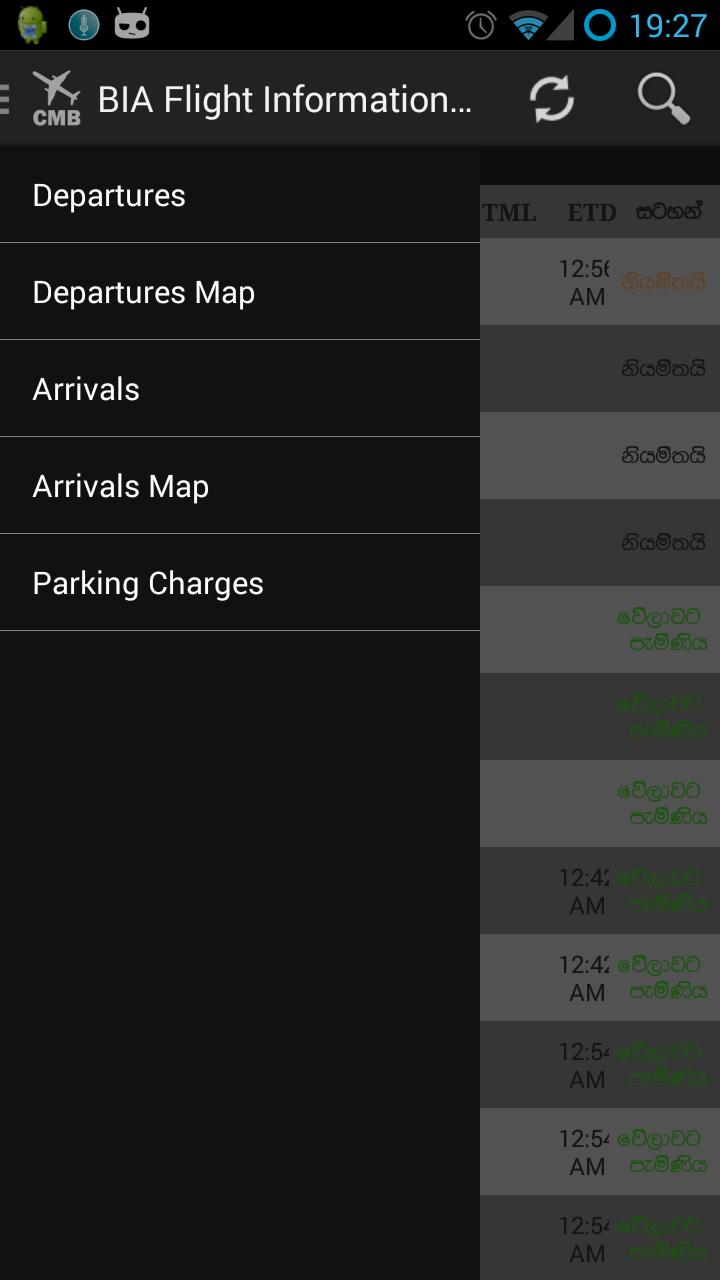Tap the Wi-Fi signal icon in status bar

(x=527, y=25)
